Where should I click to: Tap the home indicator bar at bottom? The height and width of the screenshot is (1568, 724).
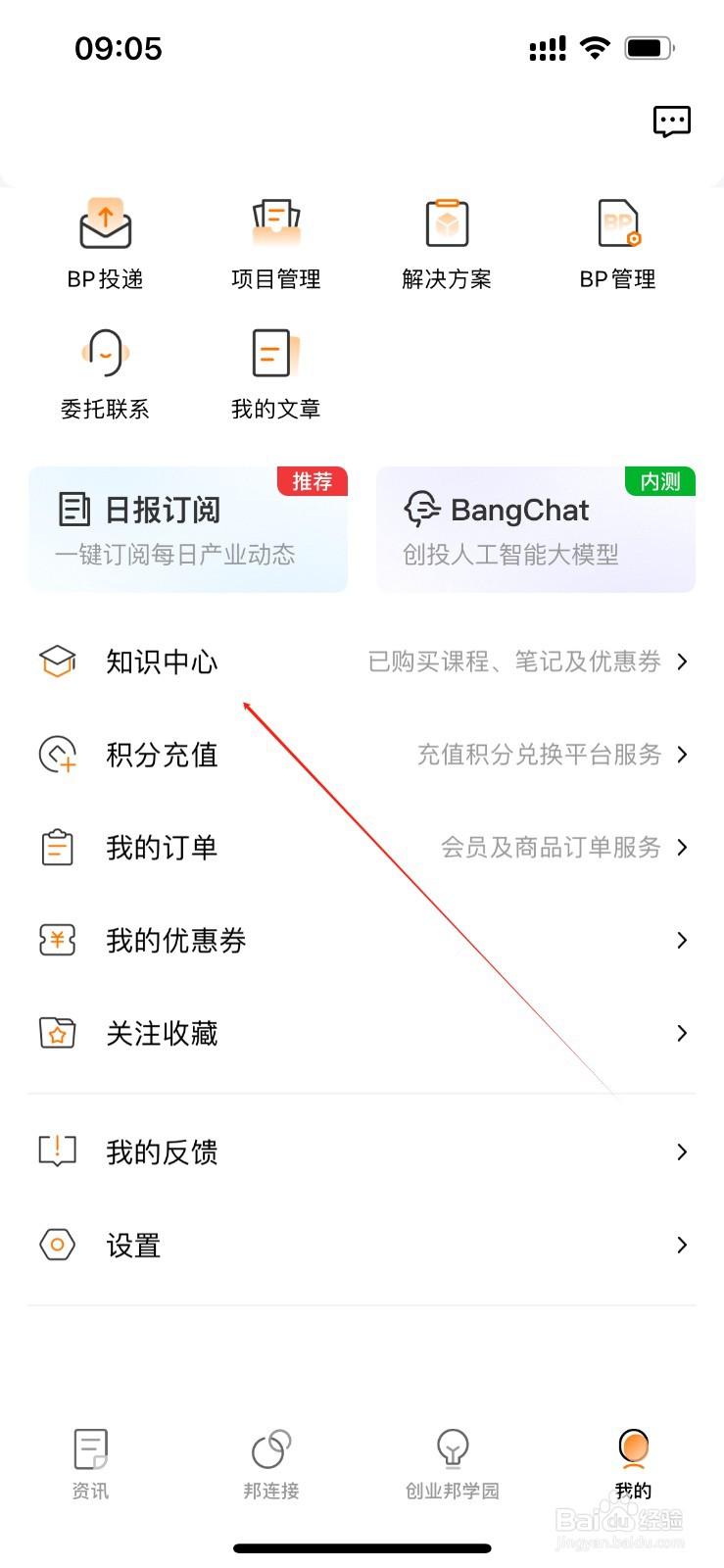tap(362, 1547)
